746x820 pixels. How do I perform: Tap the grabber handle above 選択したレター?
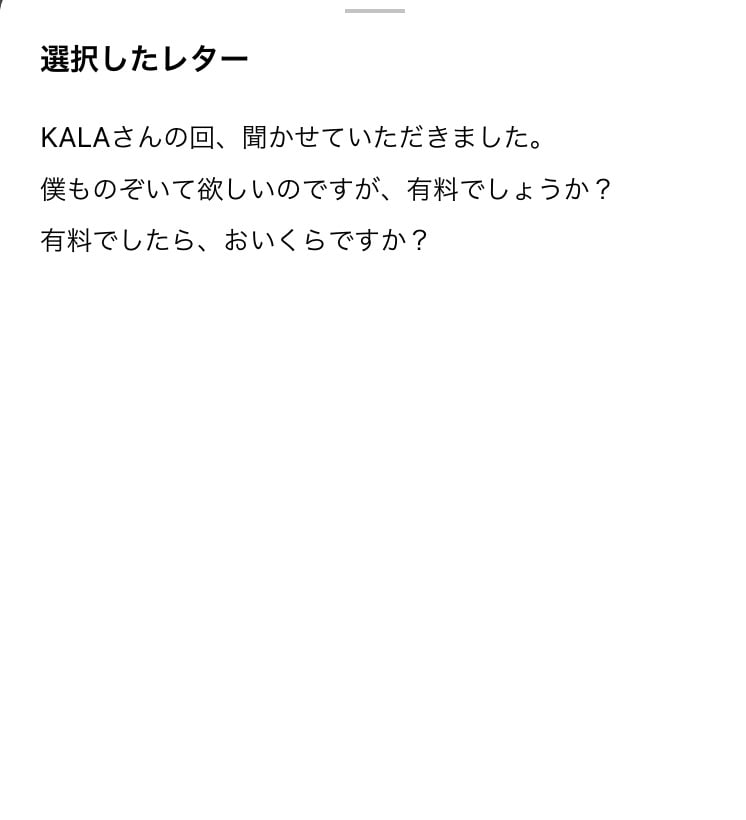click(375, 11)
